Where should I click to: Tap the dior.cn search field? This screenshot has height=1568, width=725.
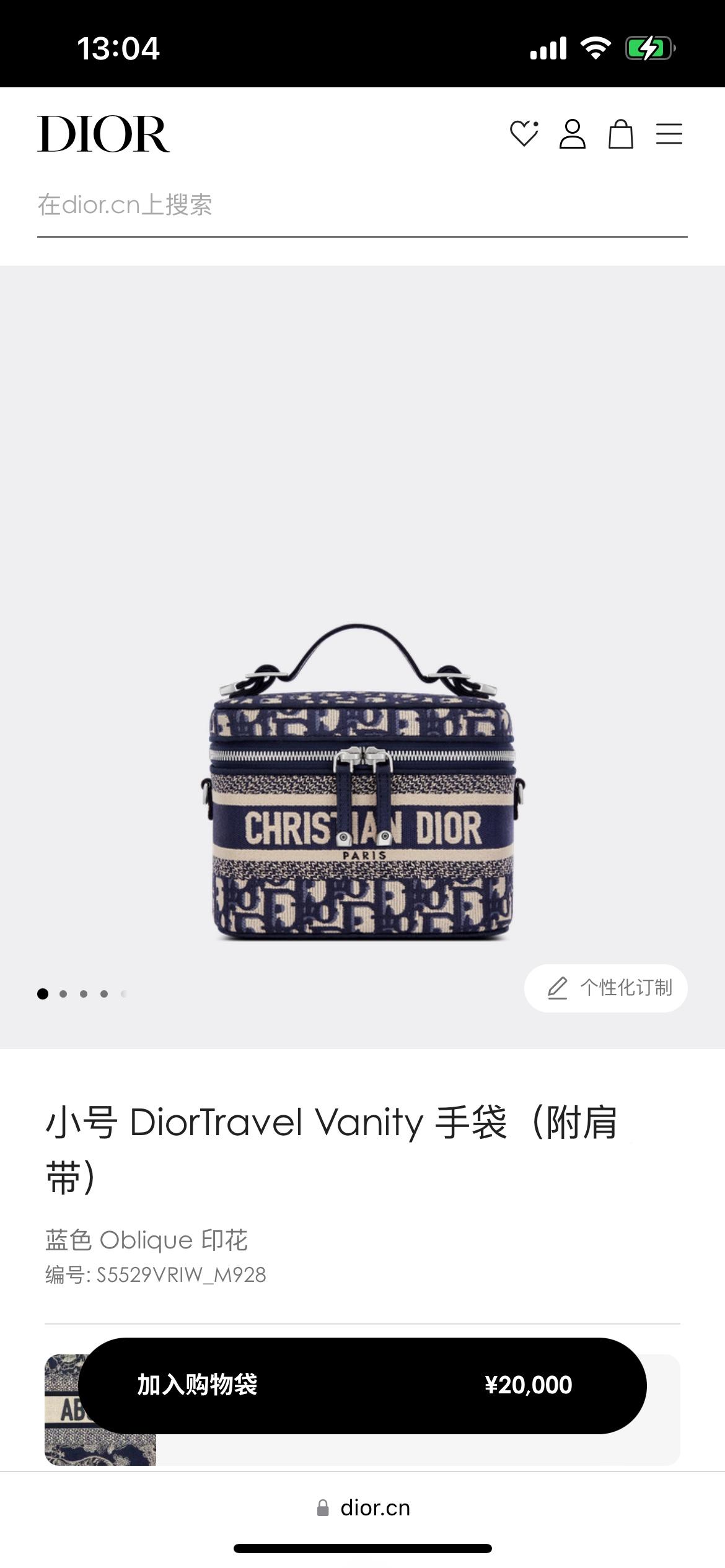[x=362, y=206]
